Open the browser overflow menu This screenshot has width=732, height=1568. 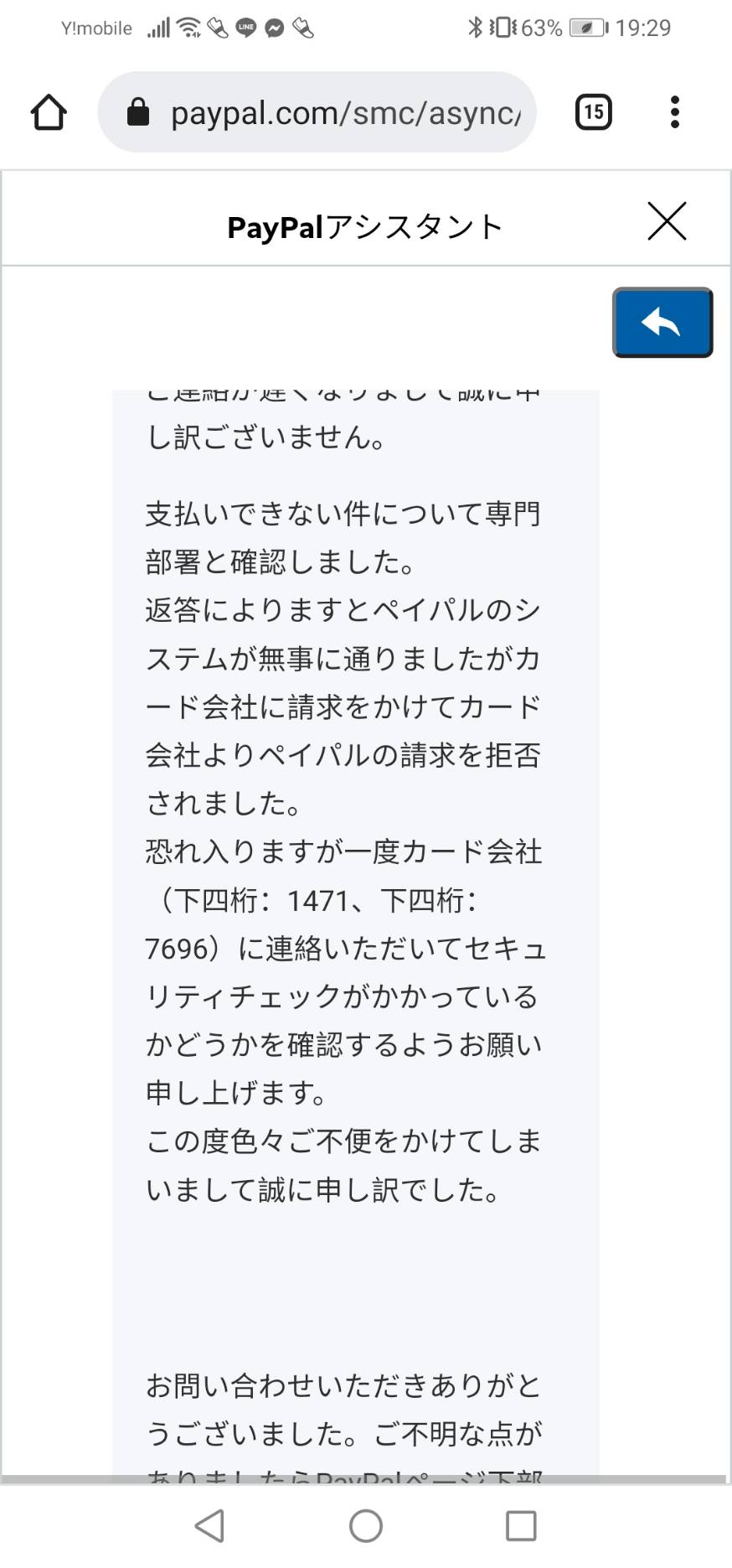coord(675,112)
